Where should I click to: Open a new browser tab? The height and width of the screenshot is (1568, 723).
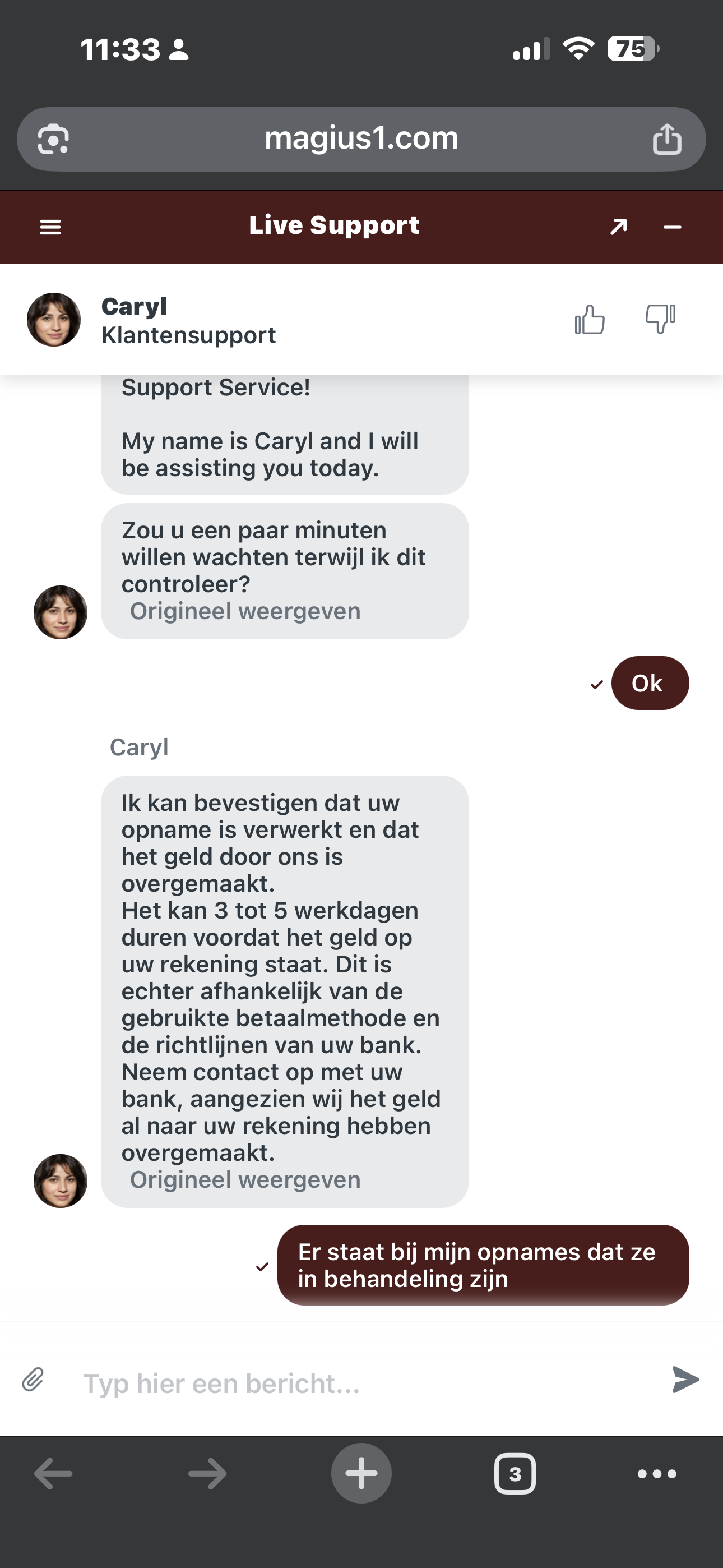[x=361, y=1474]
